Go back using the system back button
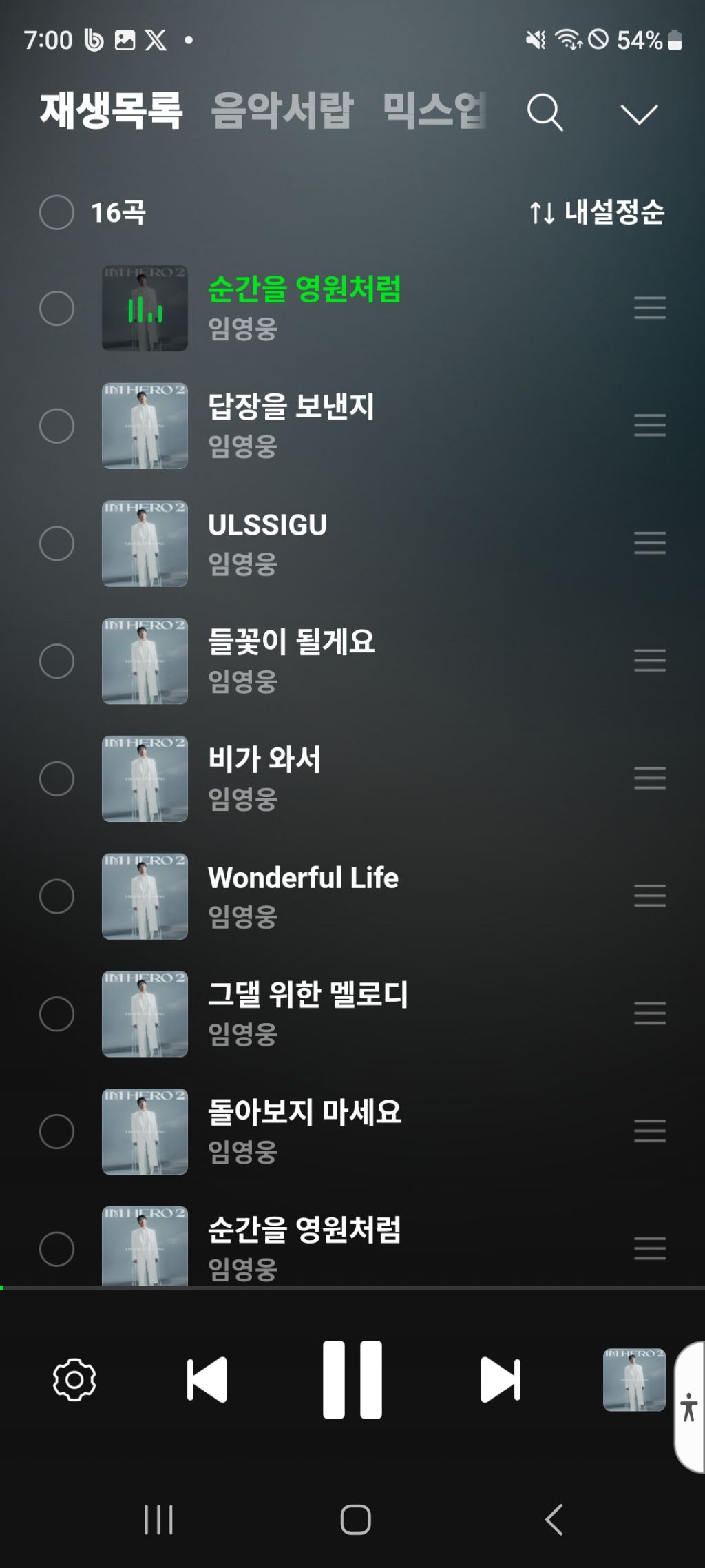The image size is (705, 1568). point(554,1520)
